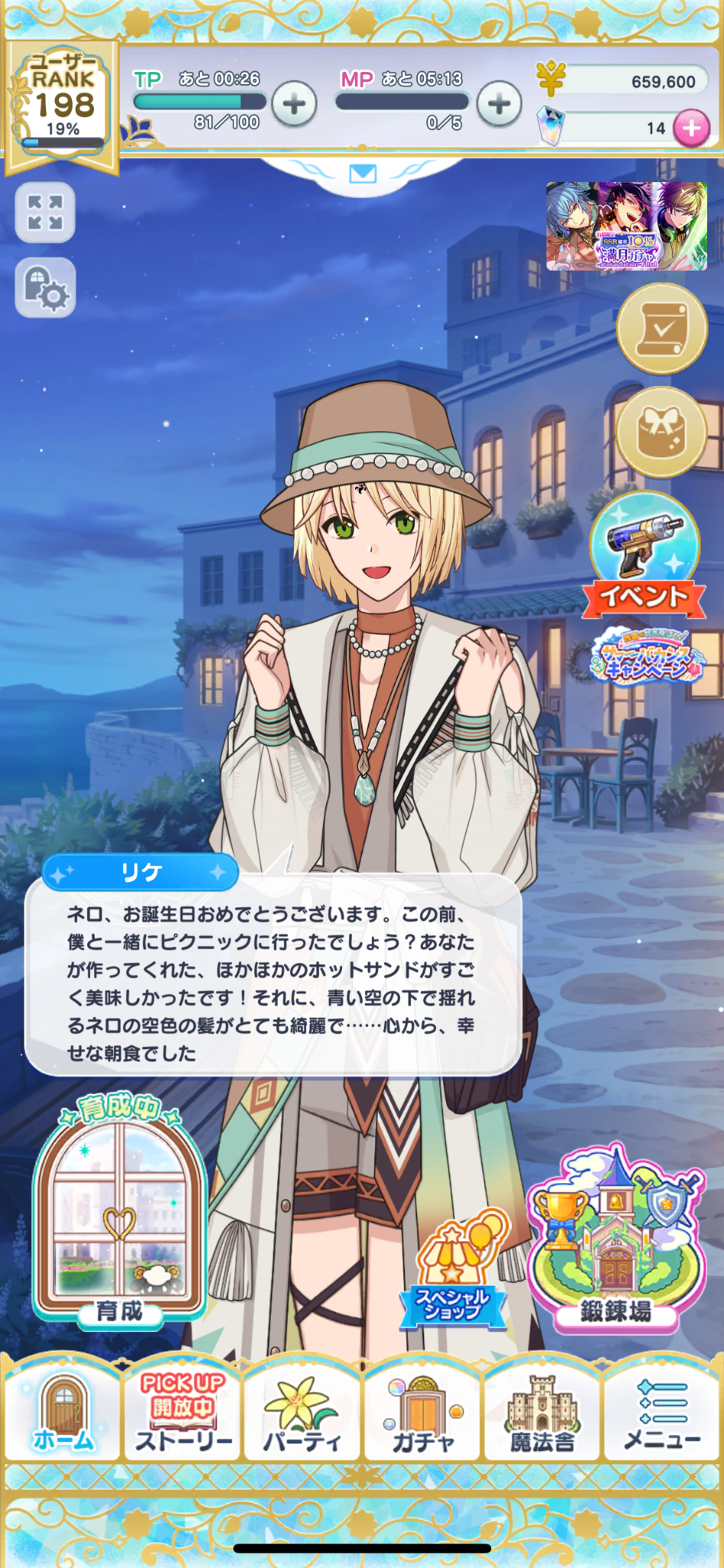Tap the plus button to restore MP
This screenshot has width=724, height=1568.
pyautogui.click(x=499, y=104)
